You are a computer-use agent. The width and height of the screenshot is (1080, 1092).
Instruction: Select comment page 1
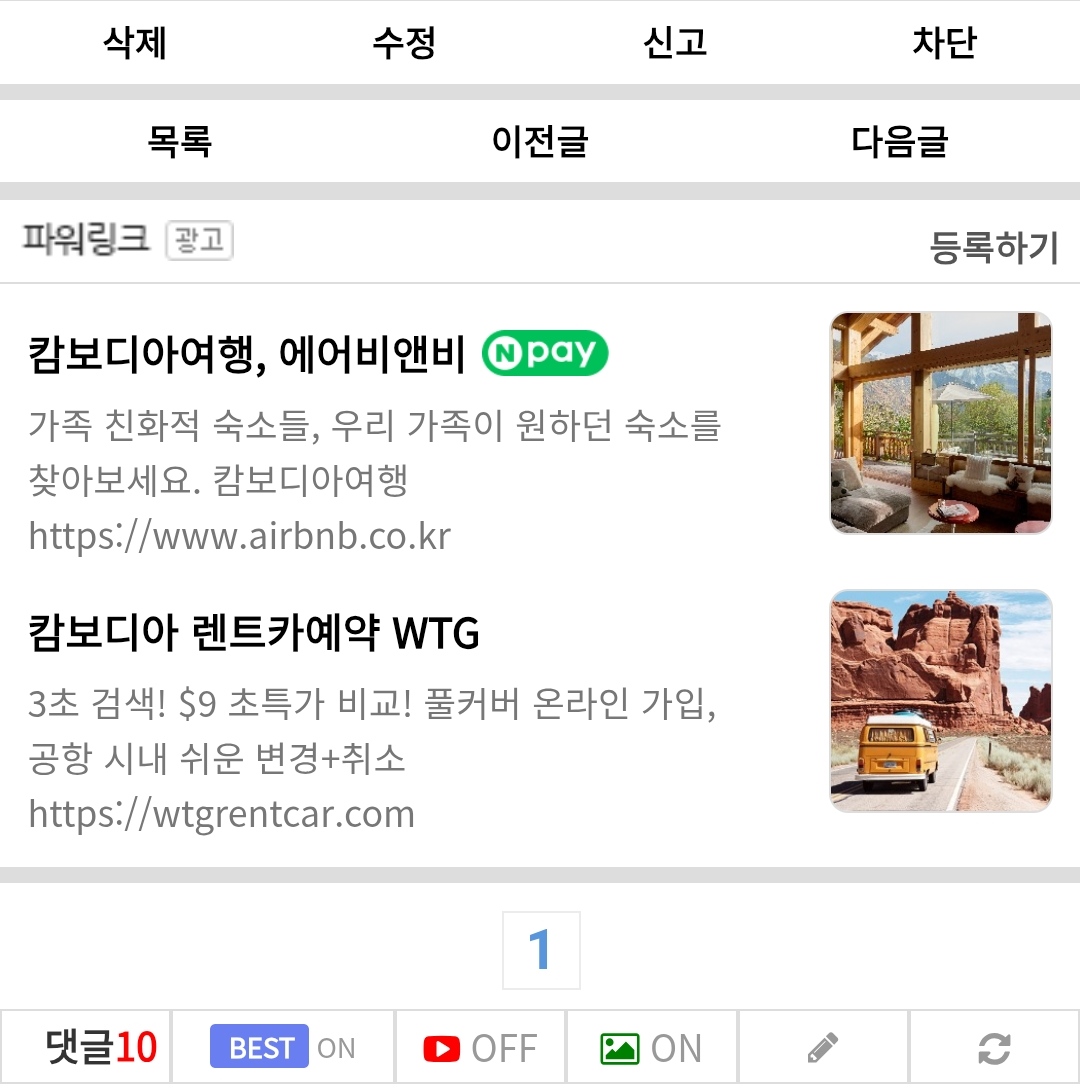coord(540,950)
